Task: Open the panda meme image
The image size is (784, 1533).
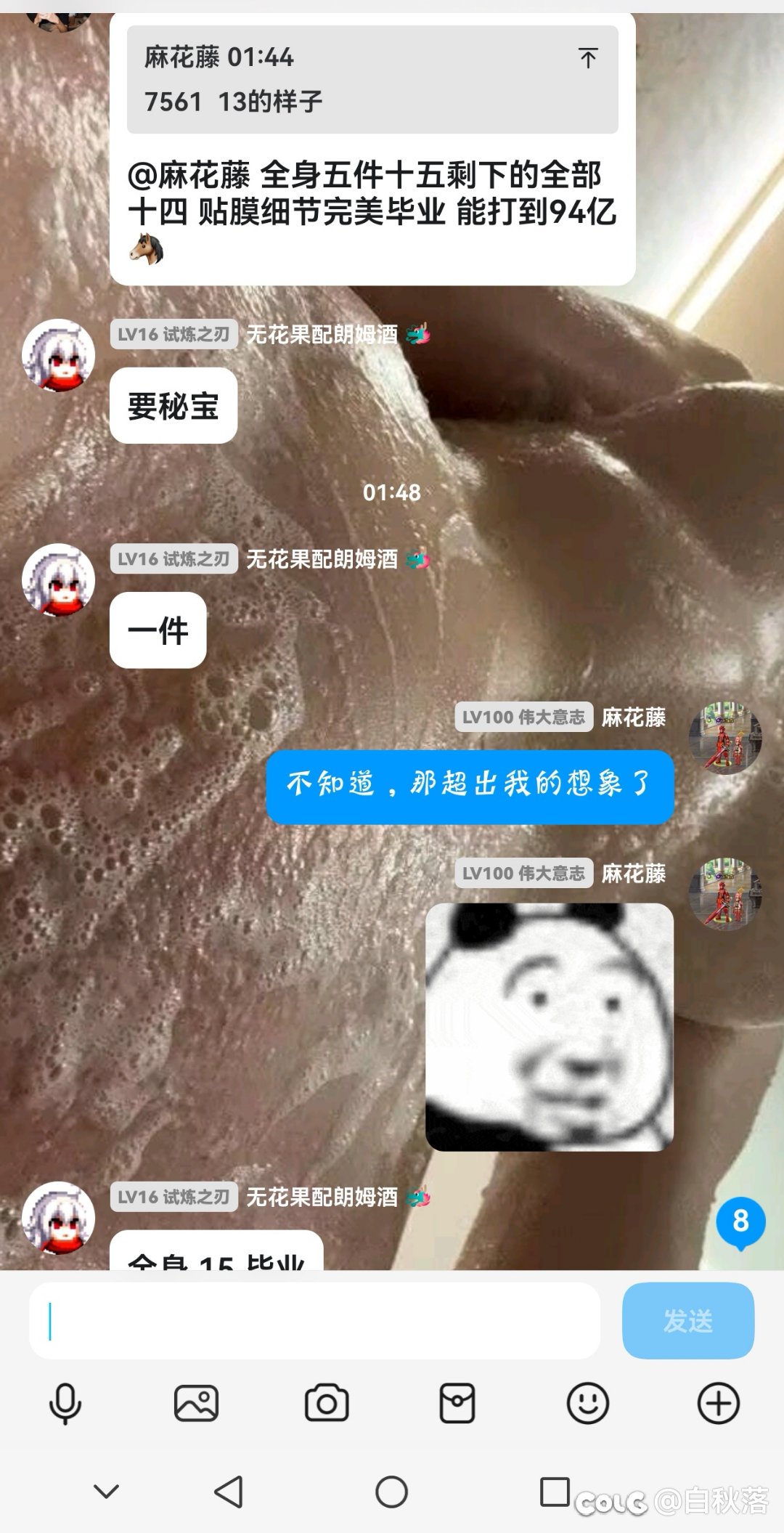Action: (550, 1027)
